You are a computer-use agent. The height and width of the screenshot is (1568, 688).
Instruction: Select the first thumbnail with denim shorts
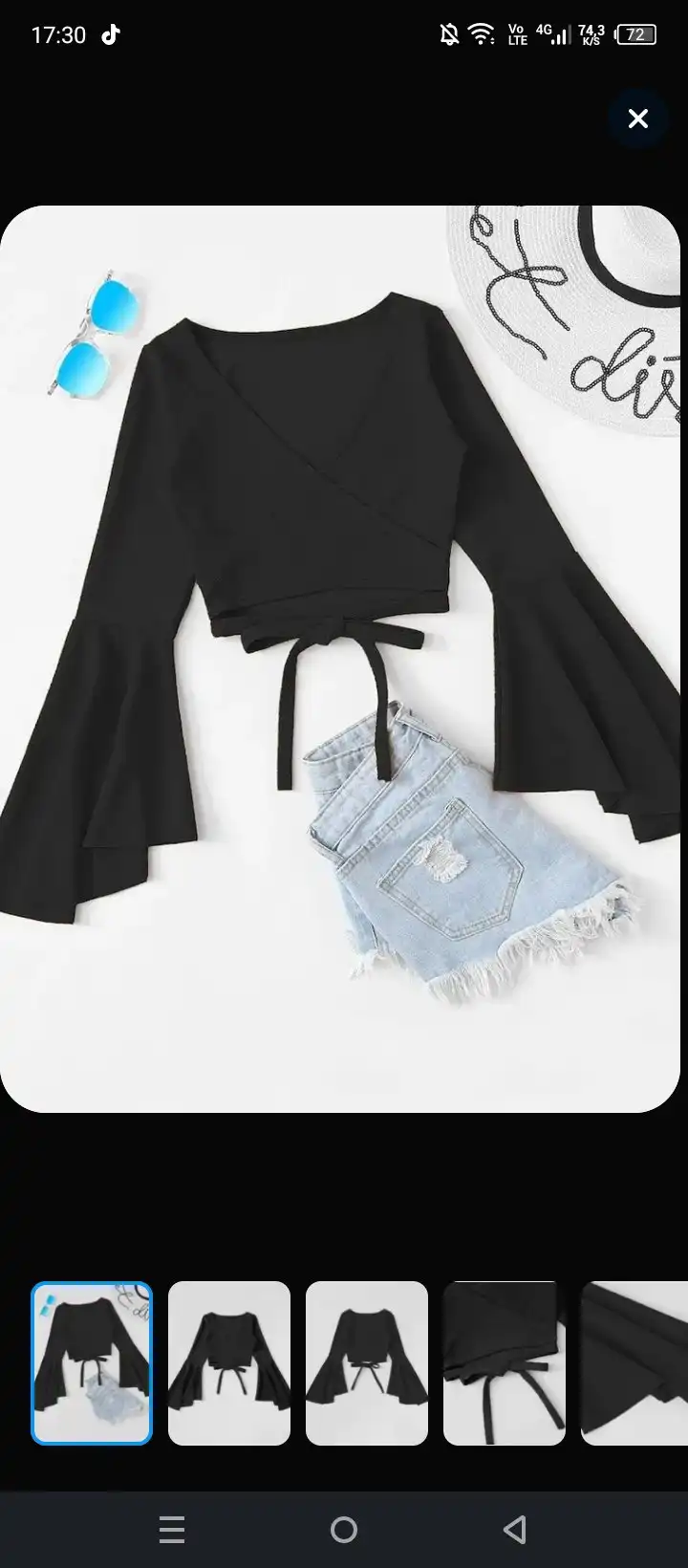pyautogui.click(x=92, y=1362)
